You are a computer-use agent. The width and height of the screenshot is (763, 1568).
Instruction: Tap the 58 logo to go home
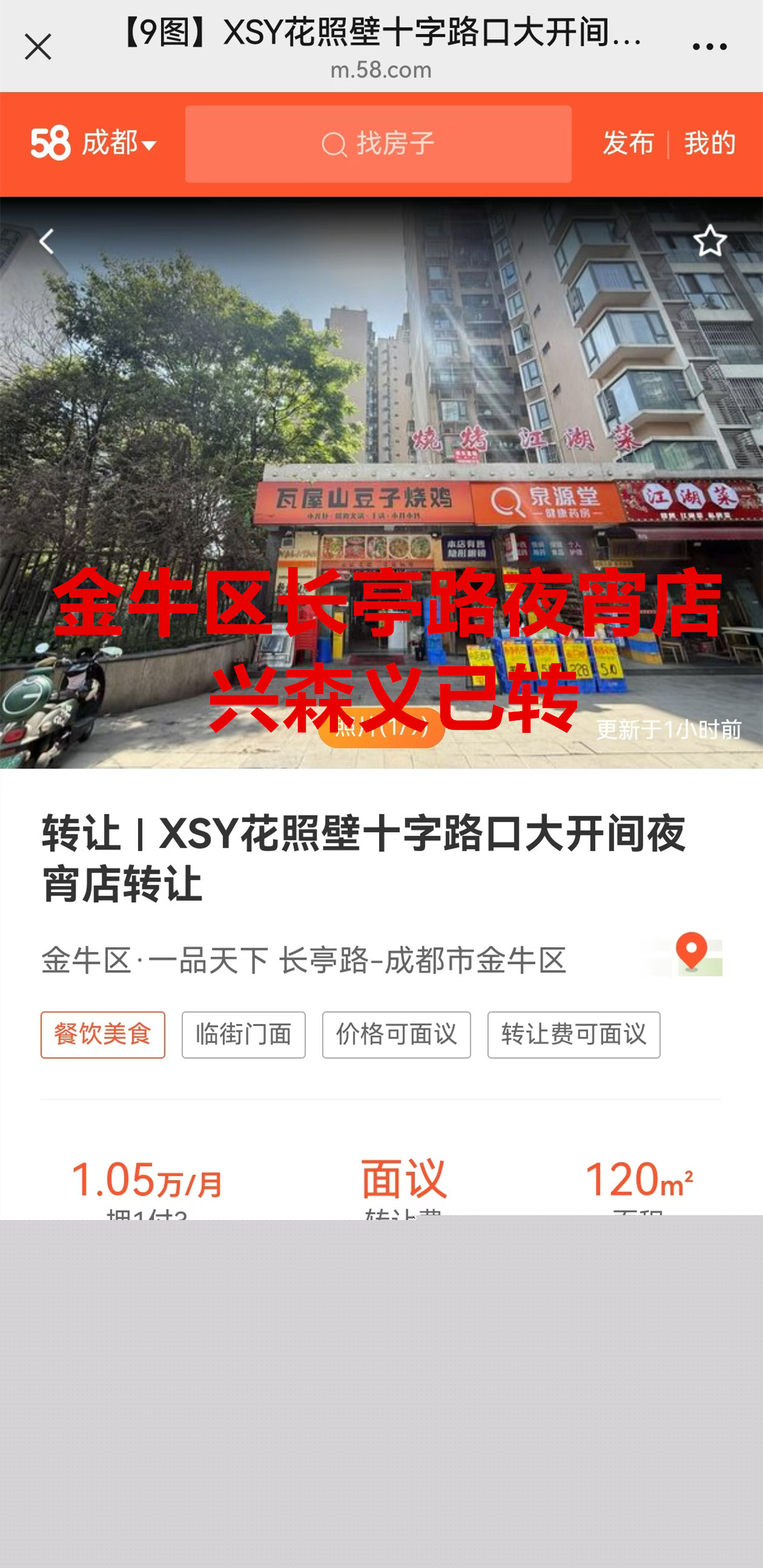click(50, 143)
